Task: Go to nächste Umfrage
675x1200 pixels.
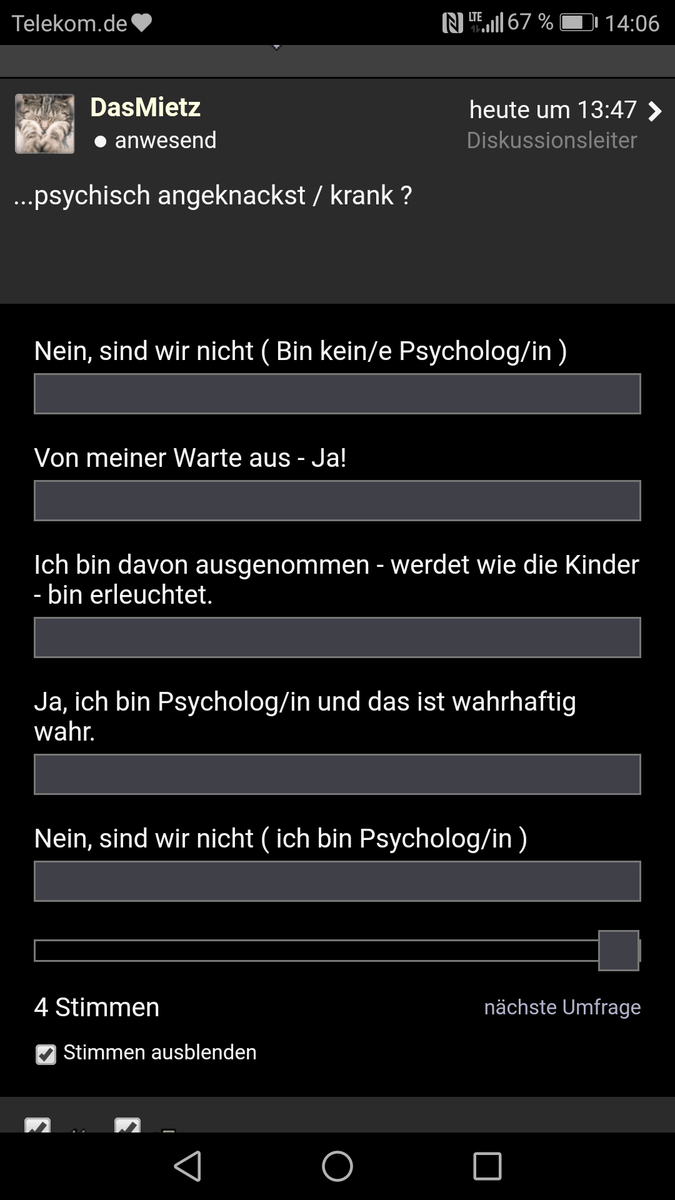Action: pyautogui.click(x=562, y=1007)
